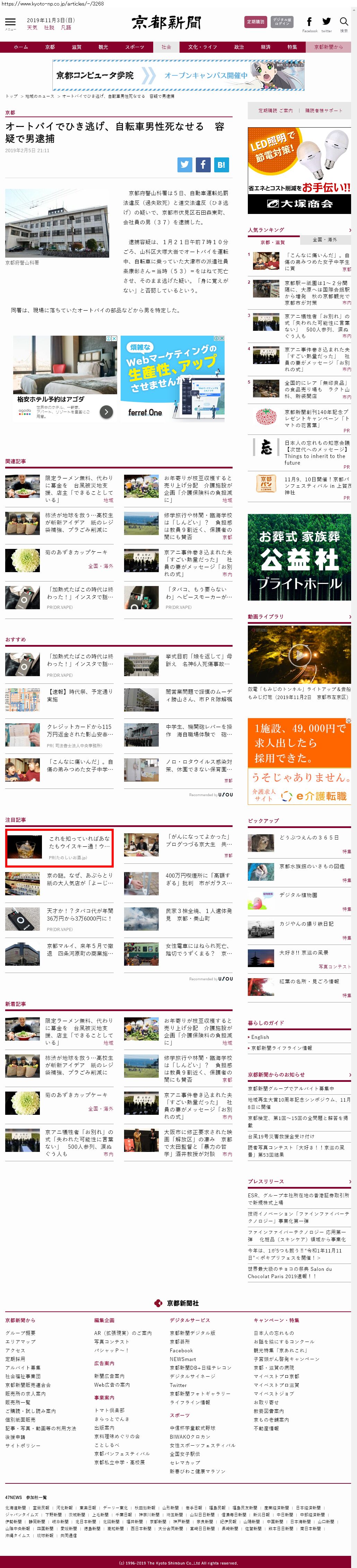This screenshot has width=357, height=1568.
Task: Open the English link in 暮らしのガイド
Action: pyautogui.click(x=261, y=1037)
